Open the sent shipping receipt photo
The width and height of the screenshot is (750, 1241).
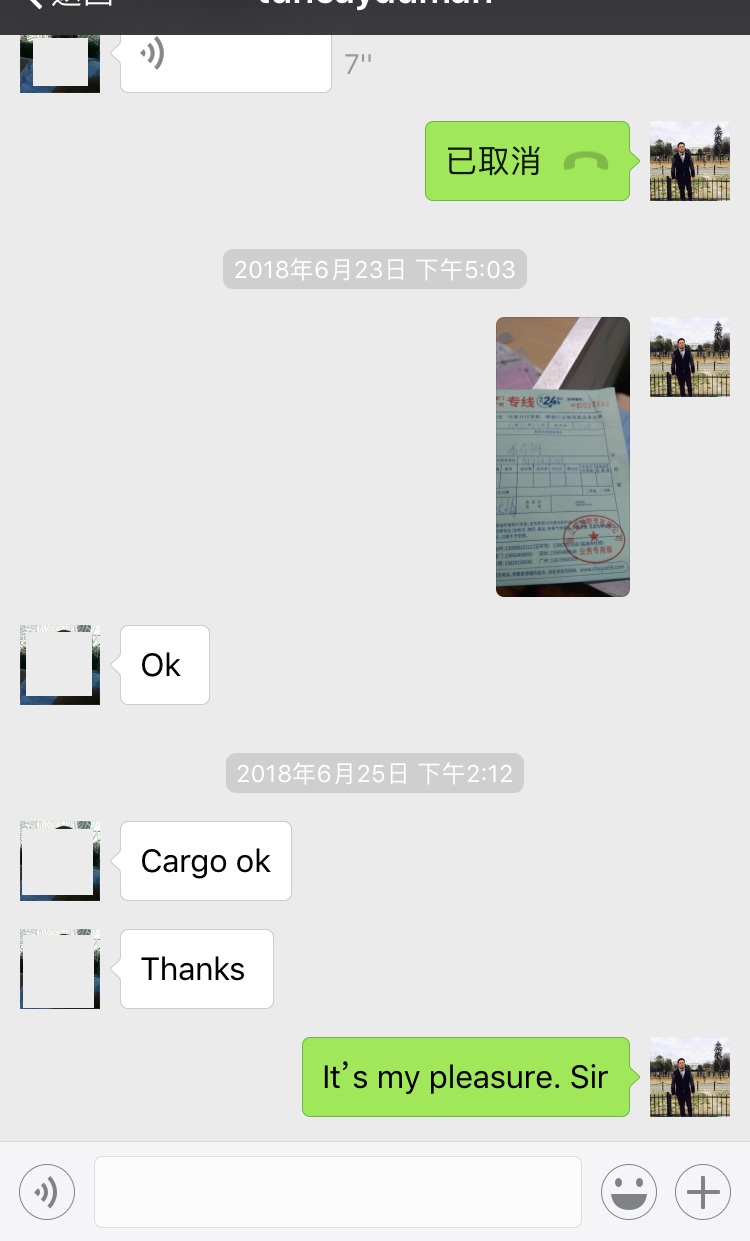562,457
